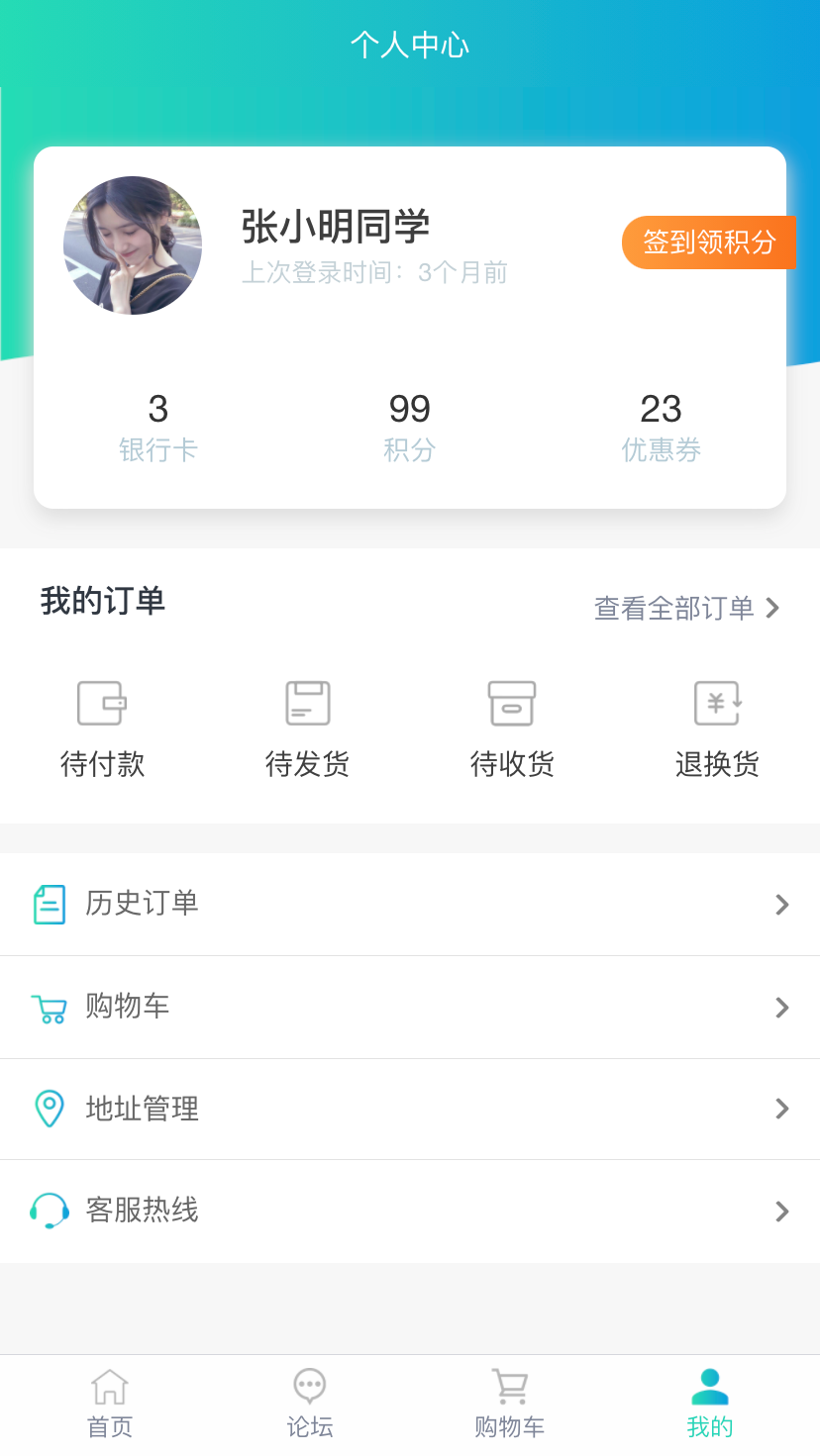Open 地址管理 address management

click(x=410, y=1109)
